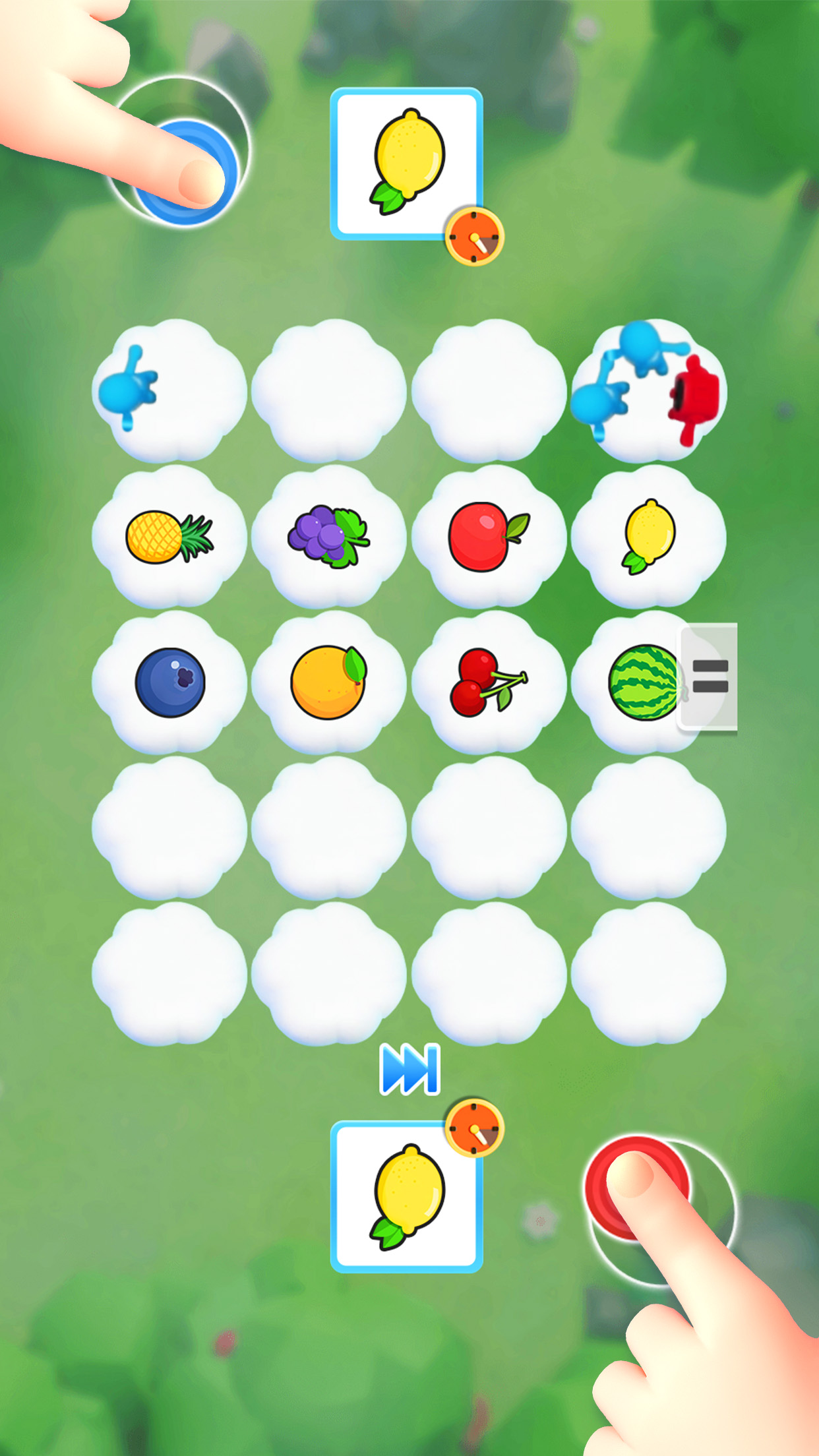Select the purple grapes tile
Image resolution: width=819 pixels, height=1456 pixels.
point(328,537)
